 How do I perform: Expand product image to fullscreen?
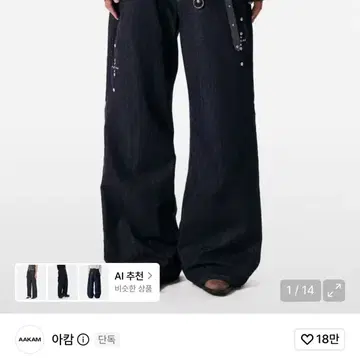[x=334, y=291]
